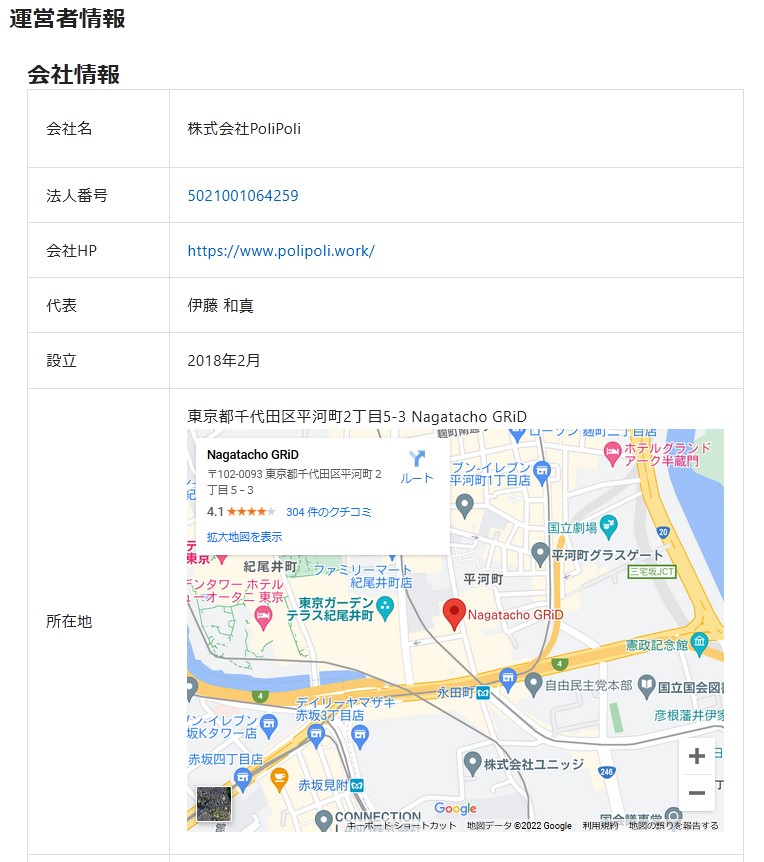
Task: Select the red Nagatacho GRiD map pin
Action: (454, 613)
